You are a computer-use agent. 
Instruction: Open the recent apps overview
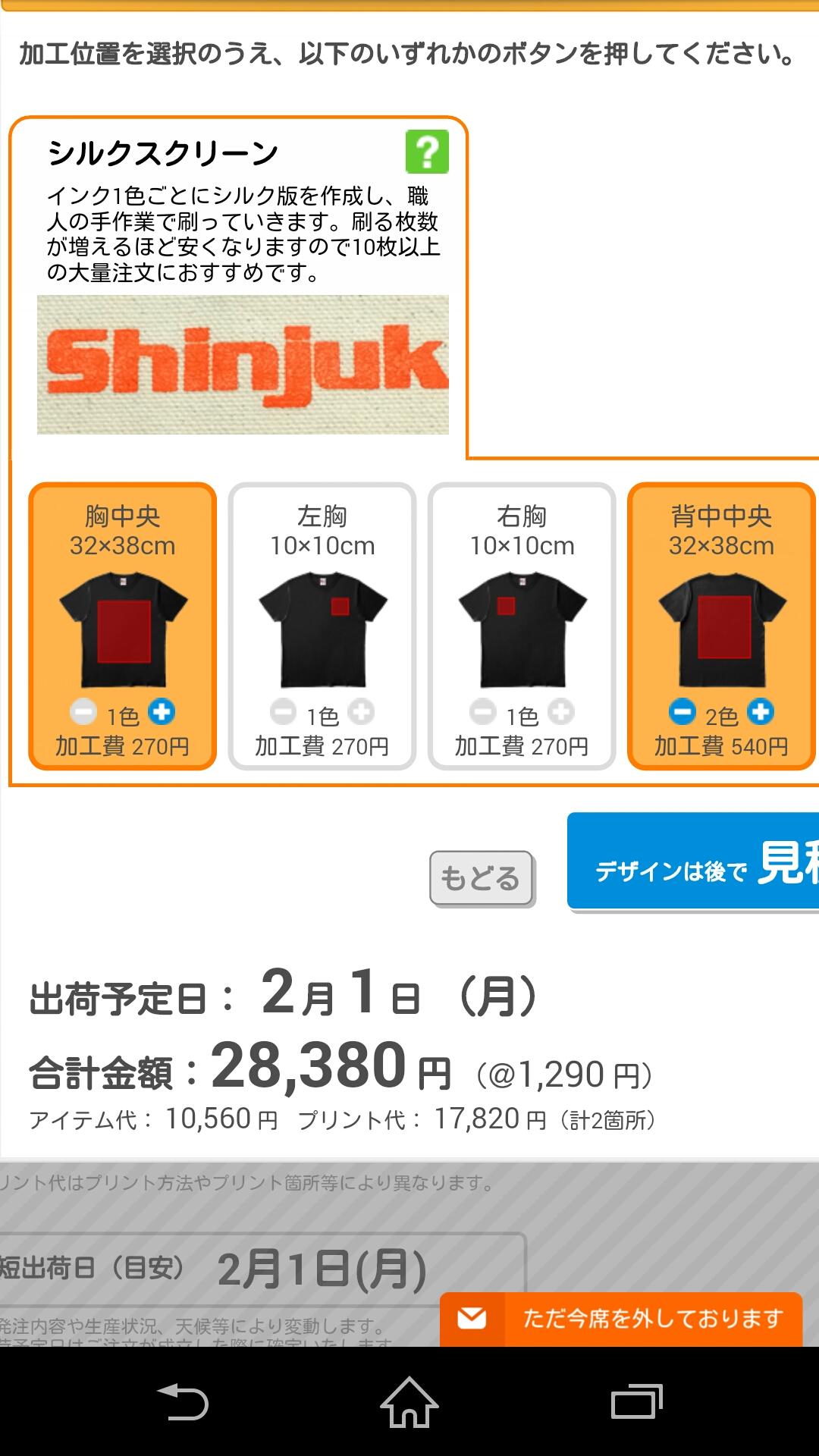(x=636, y=1401)
